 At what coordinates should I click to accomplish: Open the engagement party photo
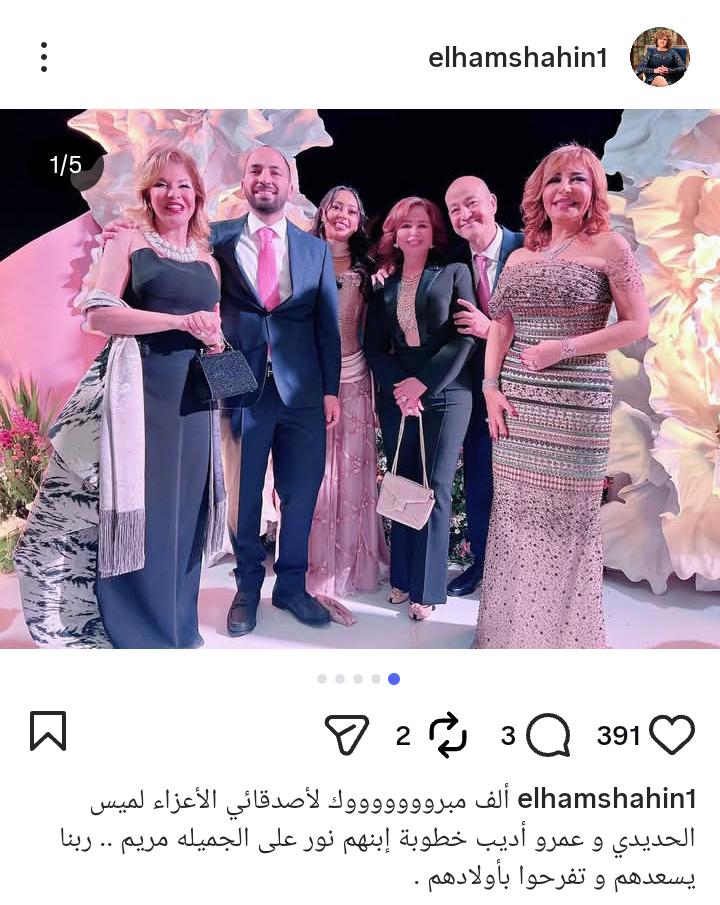(360, 380)
